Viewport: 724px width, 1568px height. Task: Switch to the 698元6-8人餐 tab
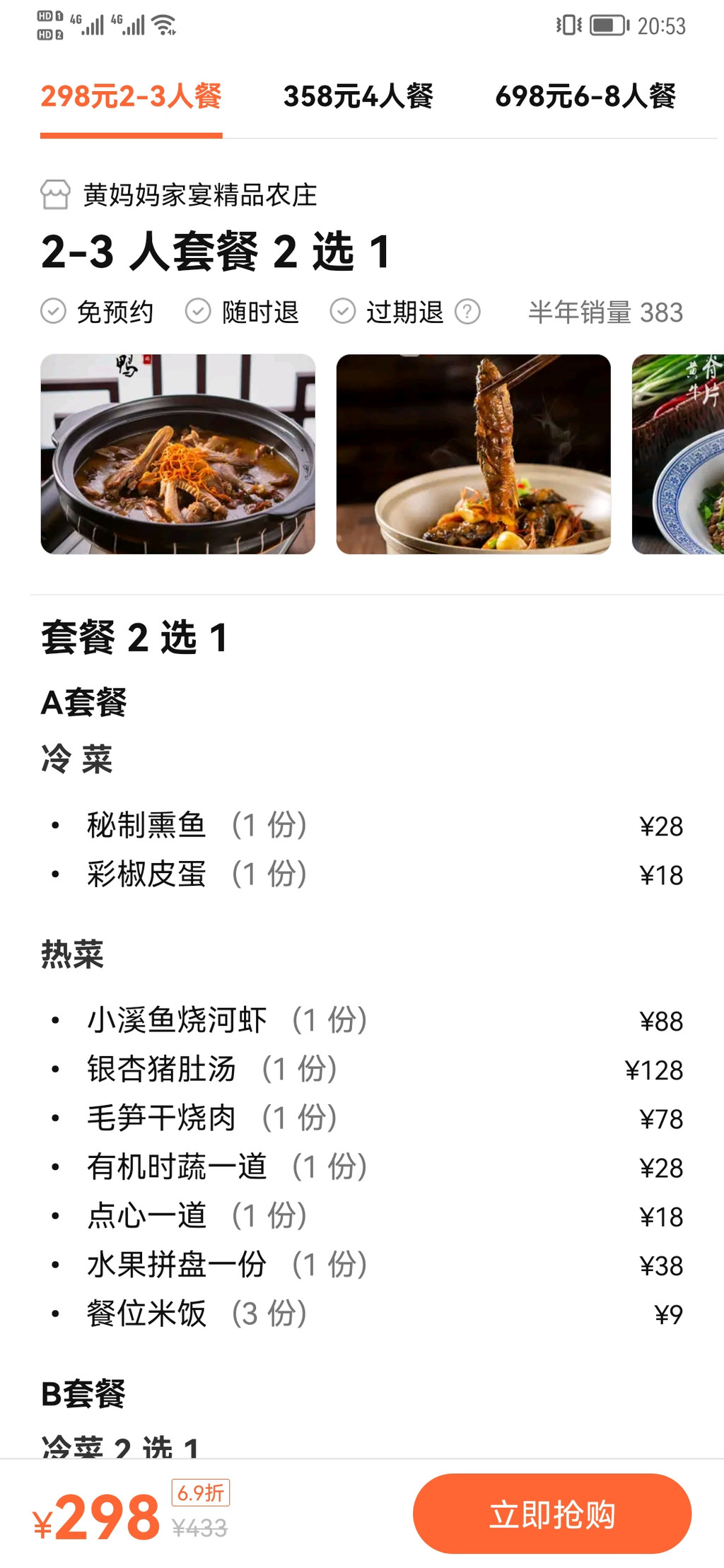[585, 96]
